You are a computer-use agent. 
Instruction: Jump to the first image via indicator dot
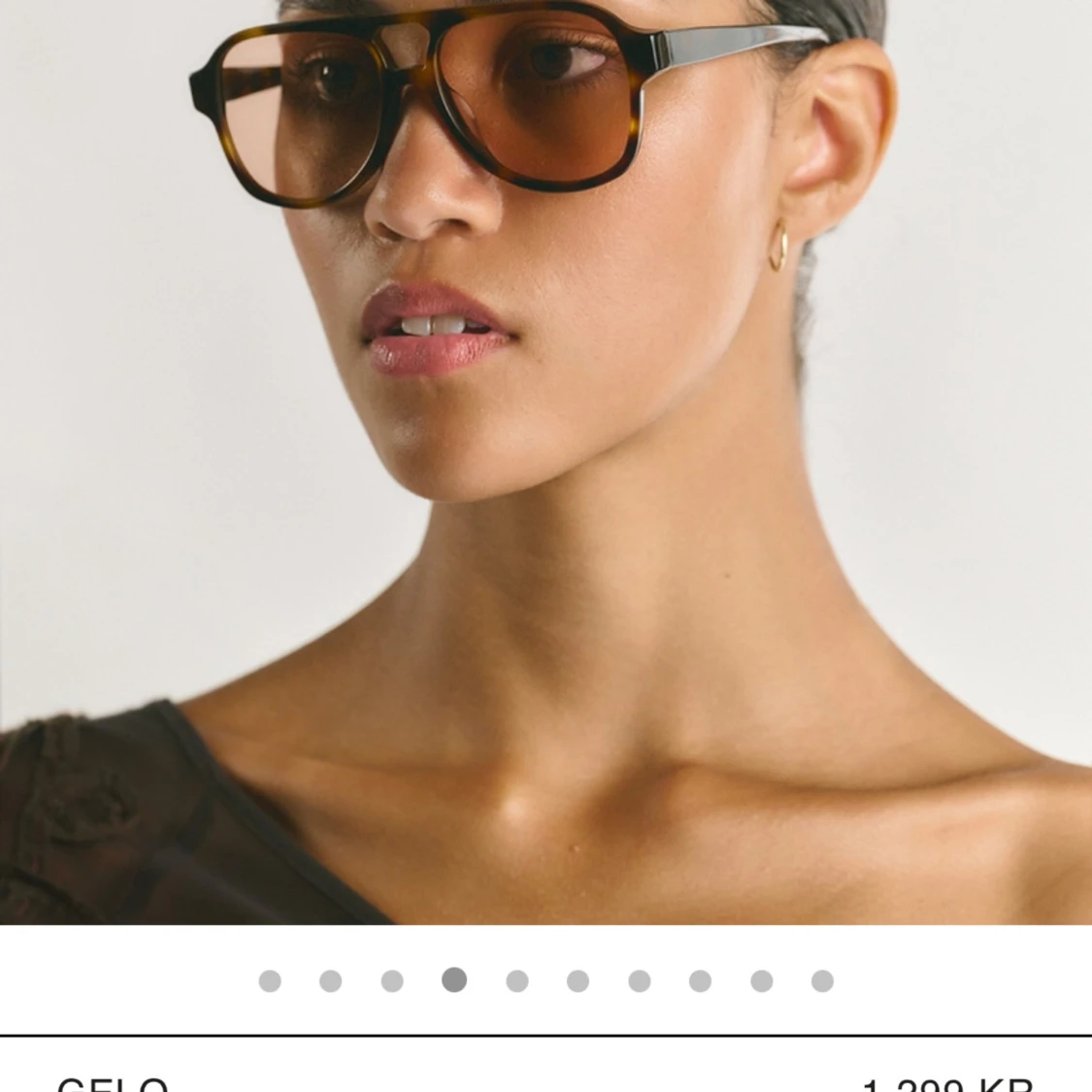coord(270,981)
